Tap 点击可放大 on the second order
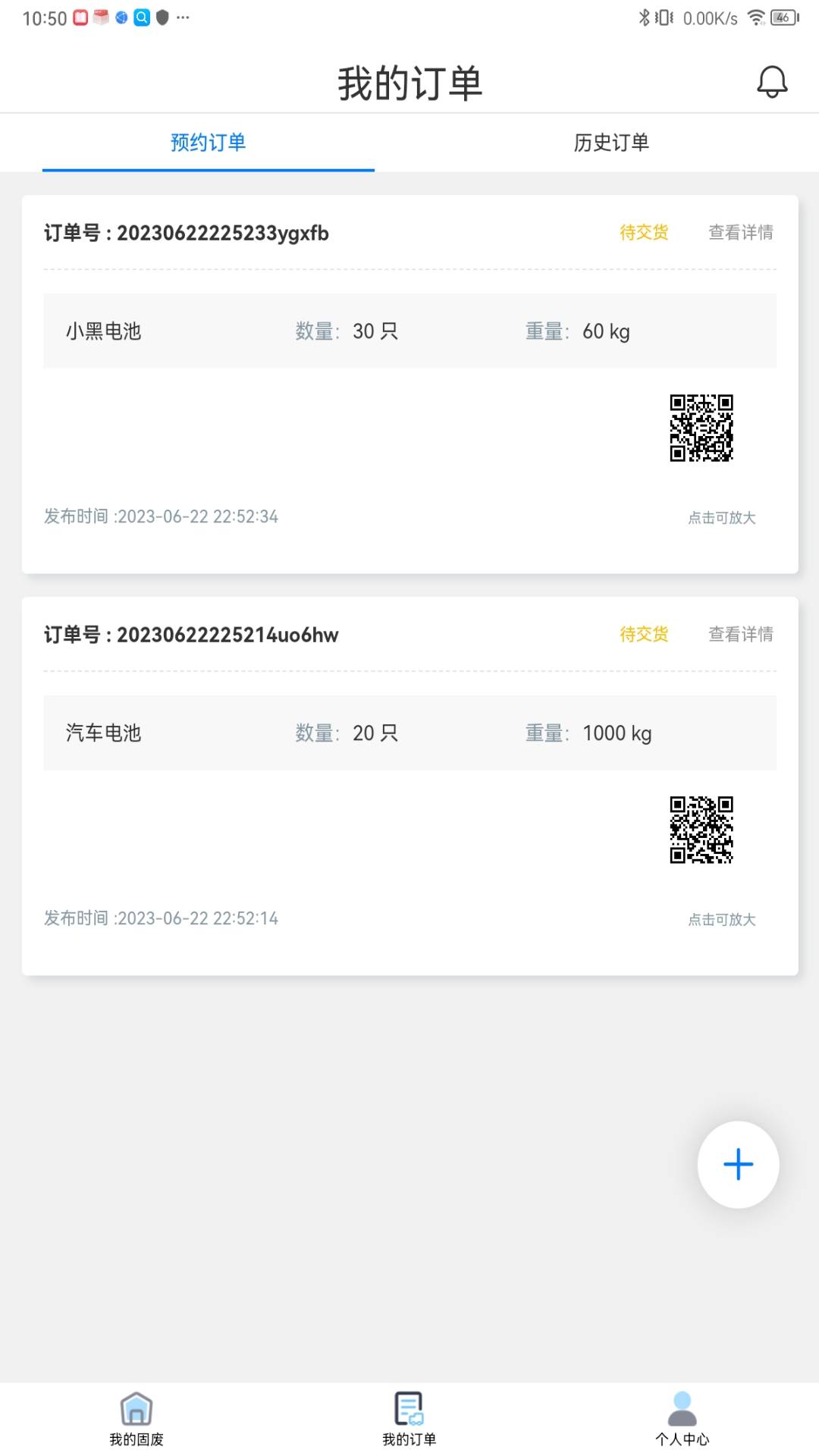The width and height of the screenshot is (819, 1456). [x=721, y=918]
